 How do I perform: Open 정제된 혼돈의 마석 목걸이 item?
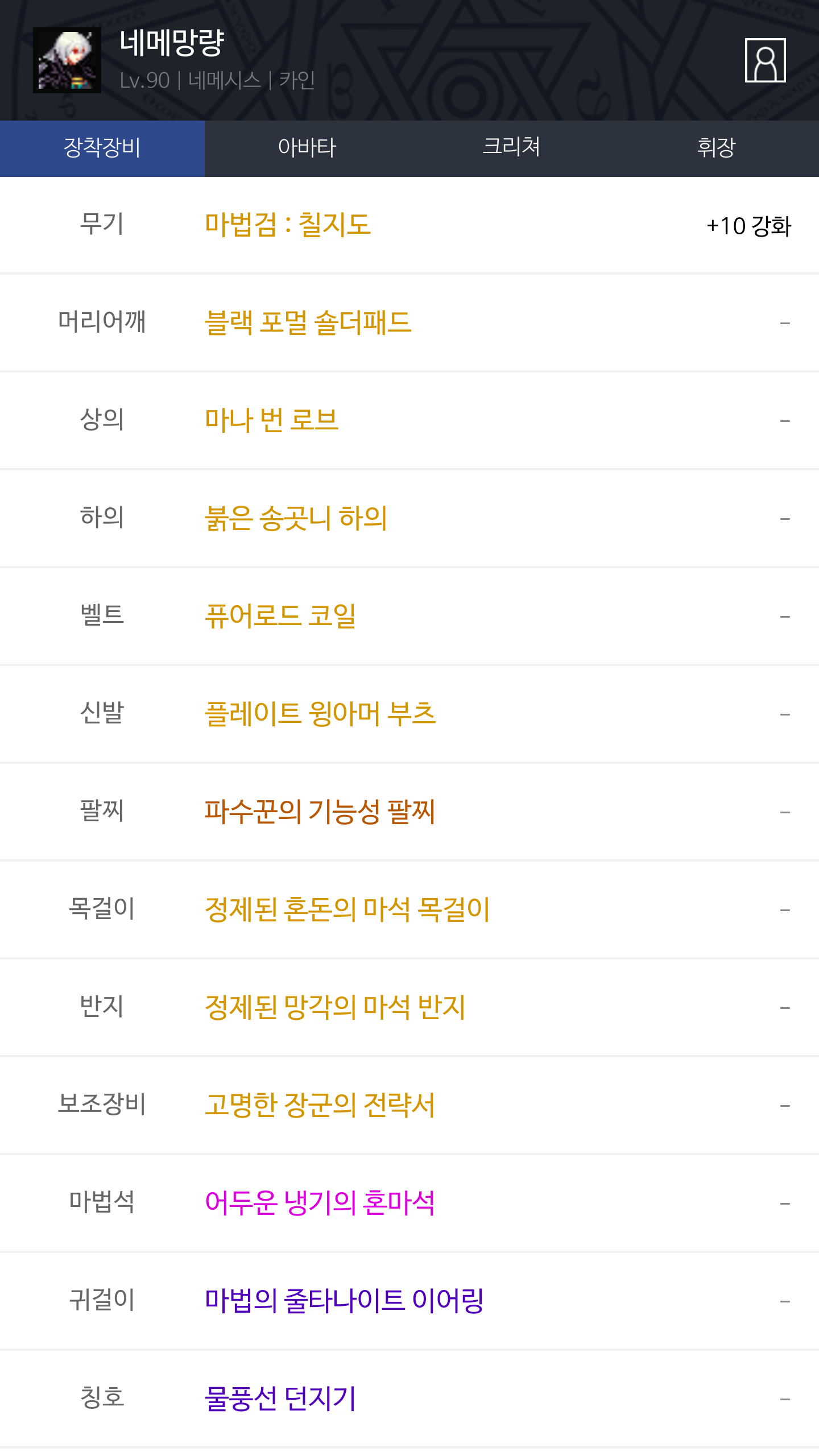point(347,909)
